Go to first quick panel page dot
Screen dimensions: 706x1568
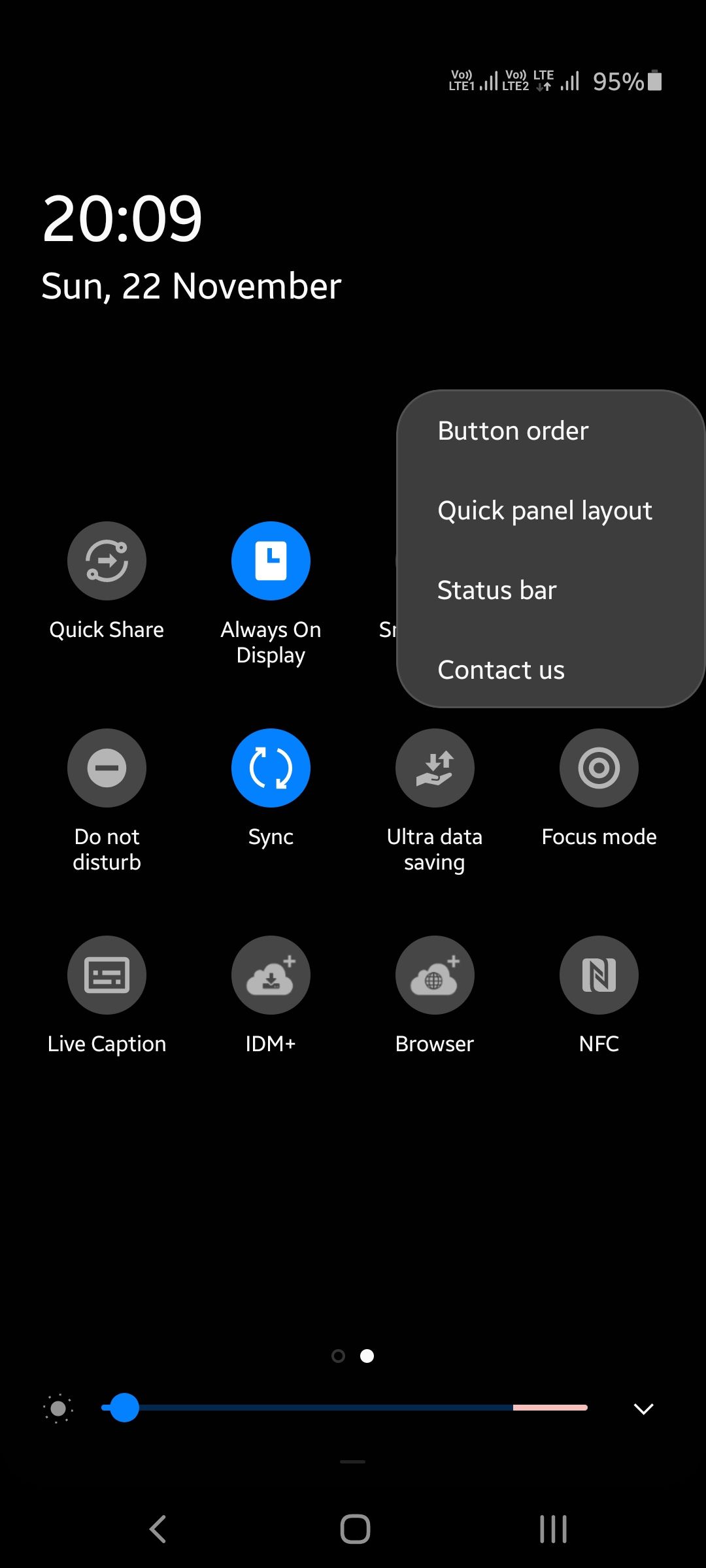(338, 1356)
